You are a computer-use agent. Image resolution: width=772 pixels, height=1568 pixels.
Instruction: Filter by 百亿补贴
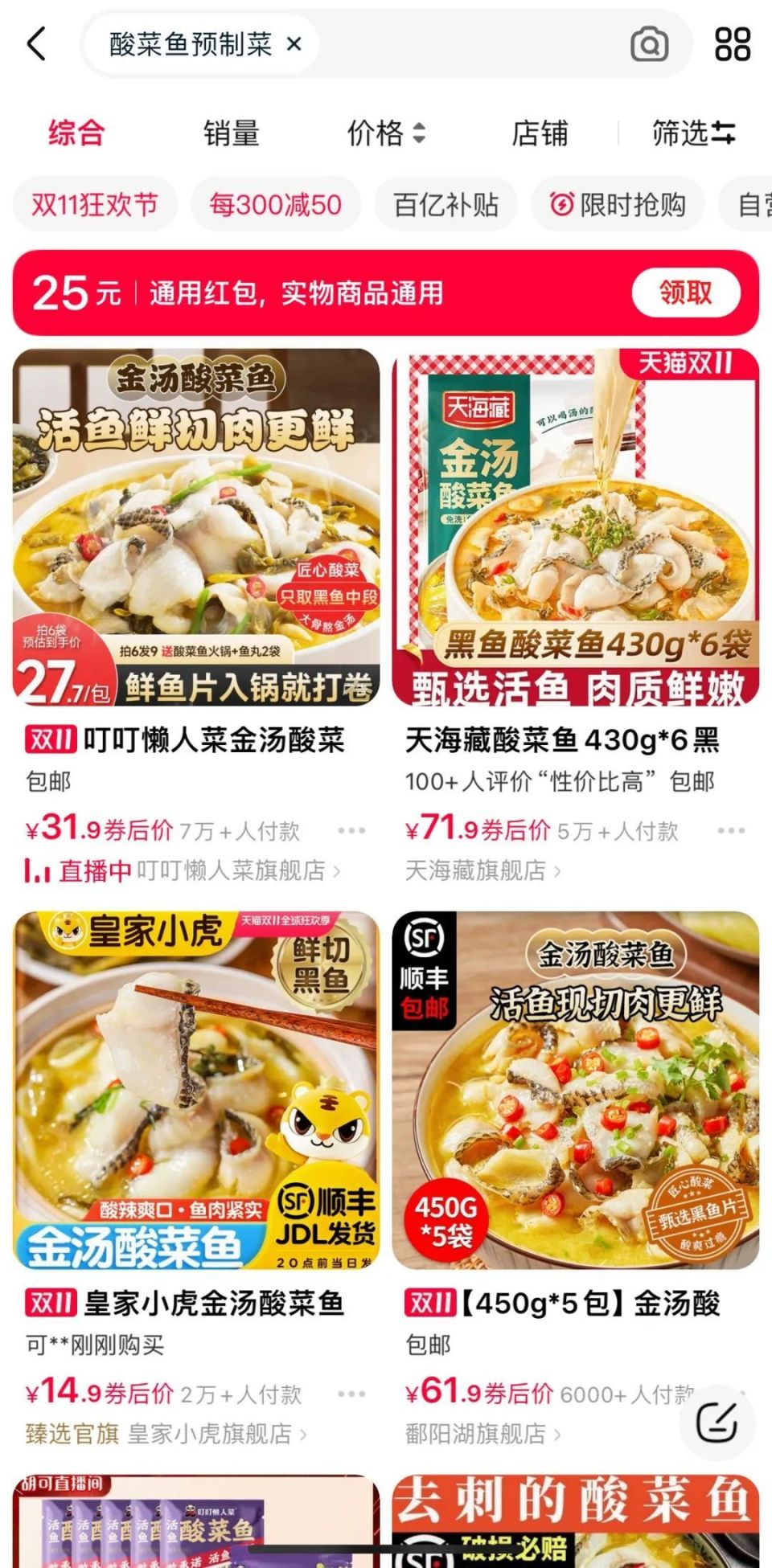(x=446, y=205)
